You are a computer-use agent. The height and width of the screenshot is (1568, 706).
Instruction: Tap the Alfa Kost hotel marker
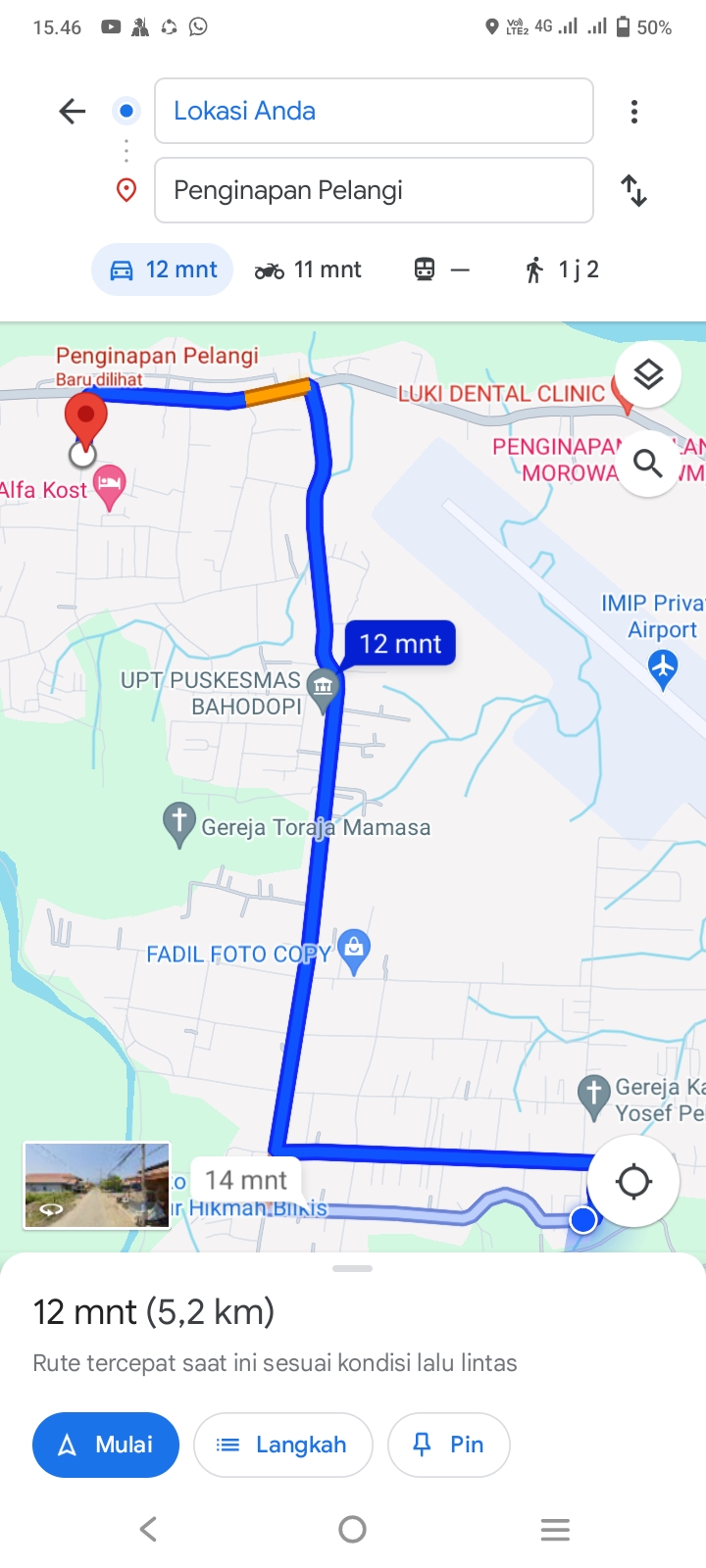click(x=110, y=486)
